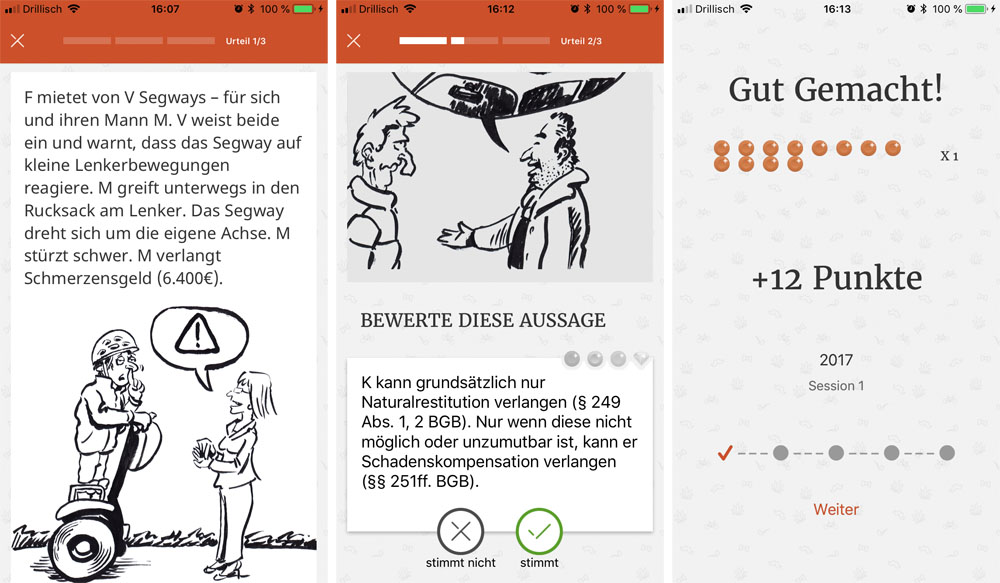Close the Urteil 1/3 case screen
The height and width of the screenshot is (583, 1000).
pyautogui.click(x=17, y=42)
